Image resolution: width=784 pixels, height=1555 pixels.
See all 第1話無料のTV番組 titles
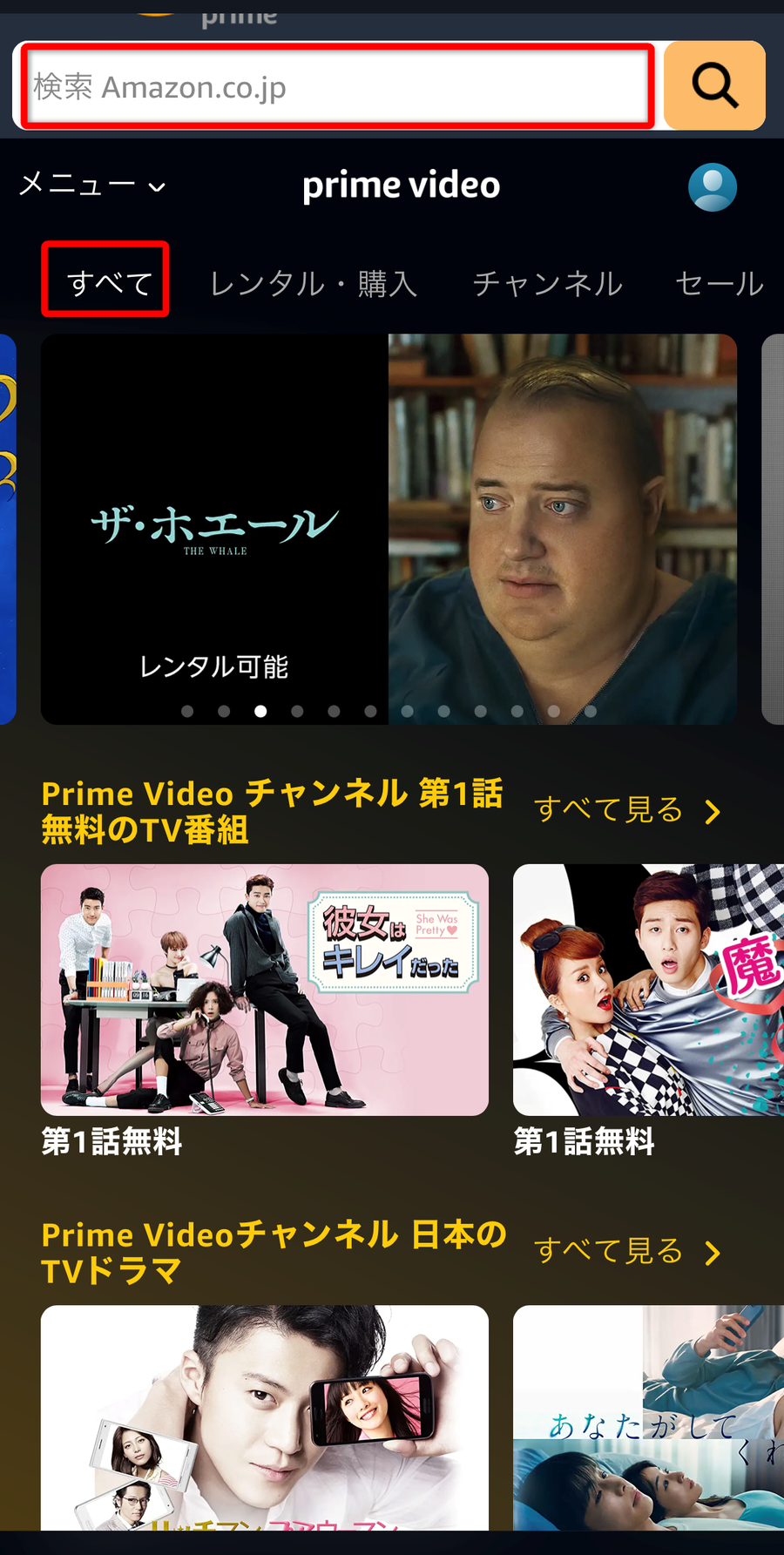[628, 810]
